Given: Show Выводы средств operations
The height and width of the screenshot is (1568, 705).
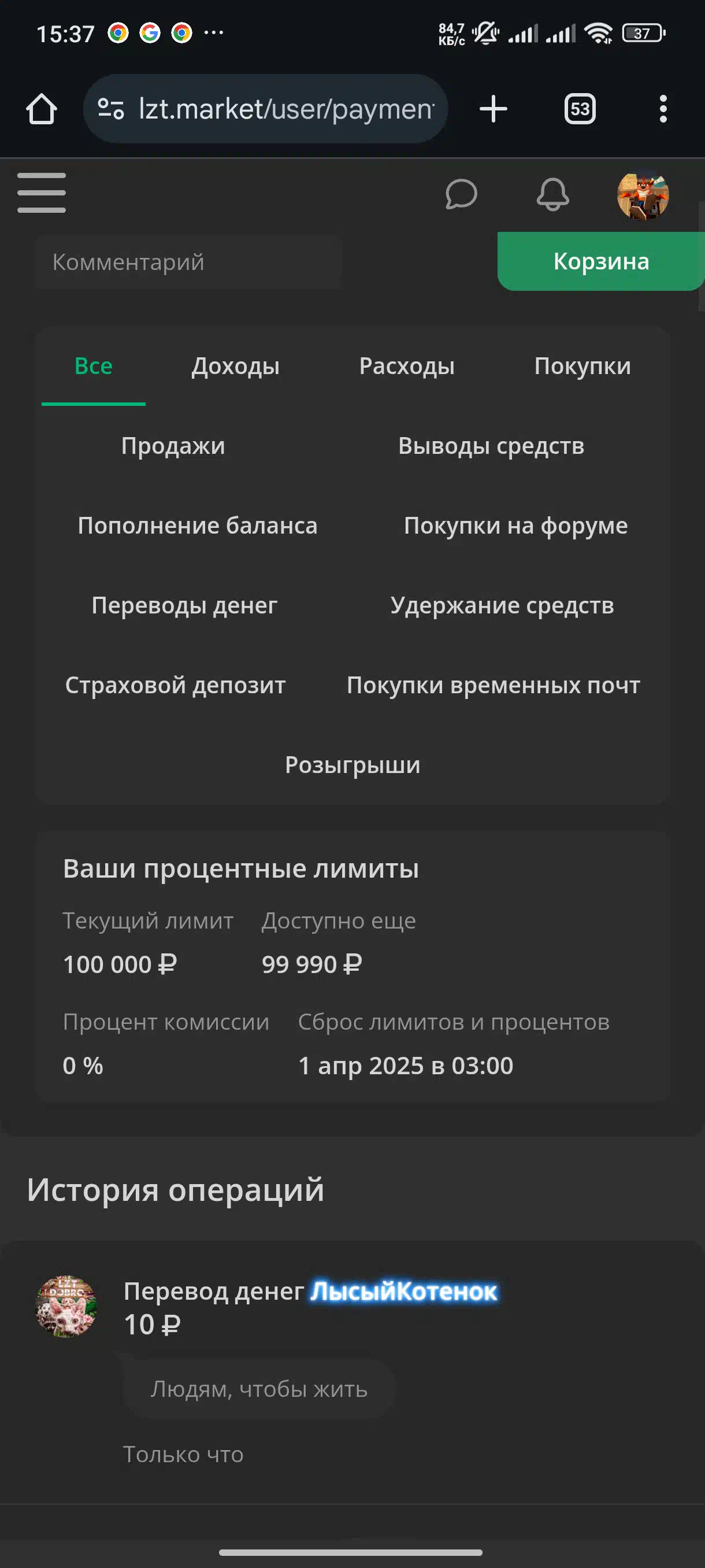Looking at the screenshot, I should click(491, 446).
